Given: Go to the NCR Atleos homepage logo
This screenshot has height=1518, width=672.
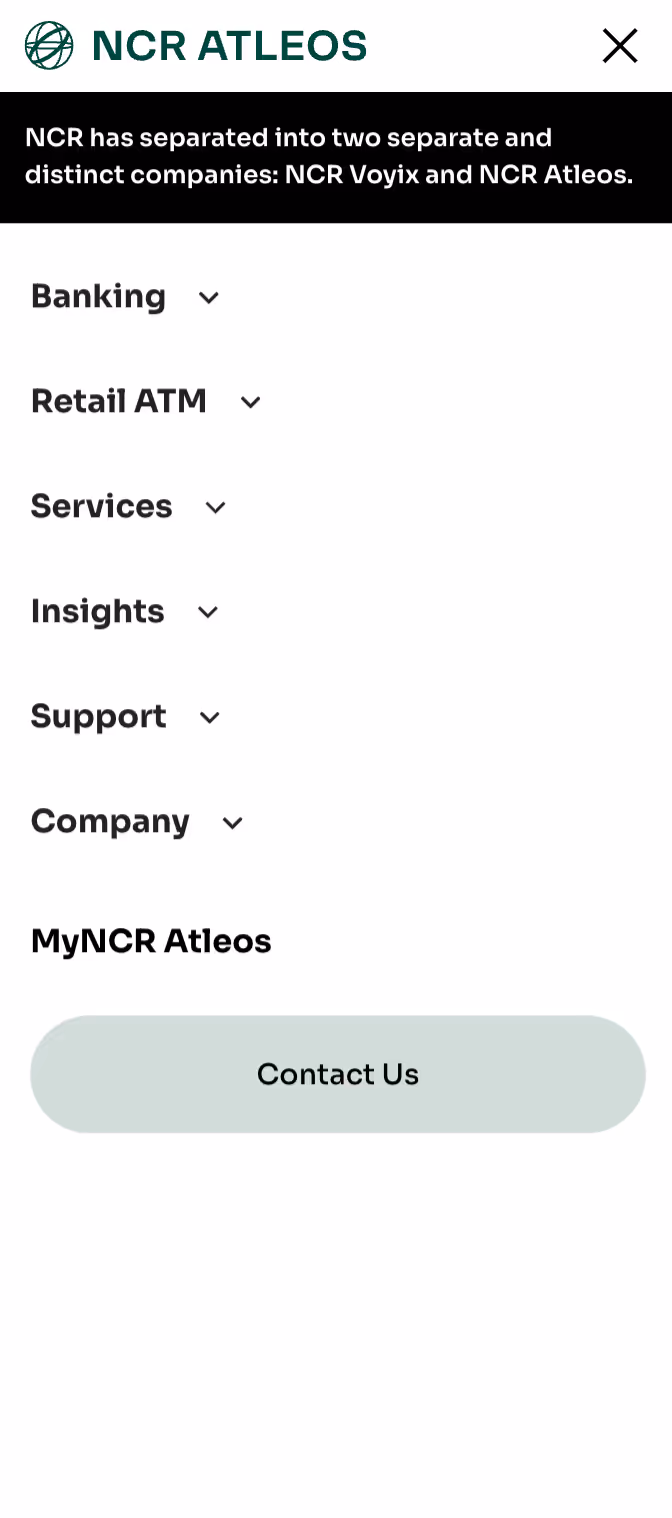Looking at the screenshot, I should pos(196,46).
